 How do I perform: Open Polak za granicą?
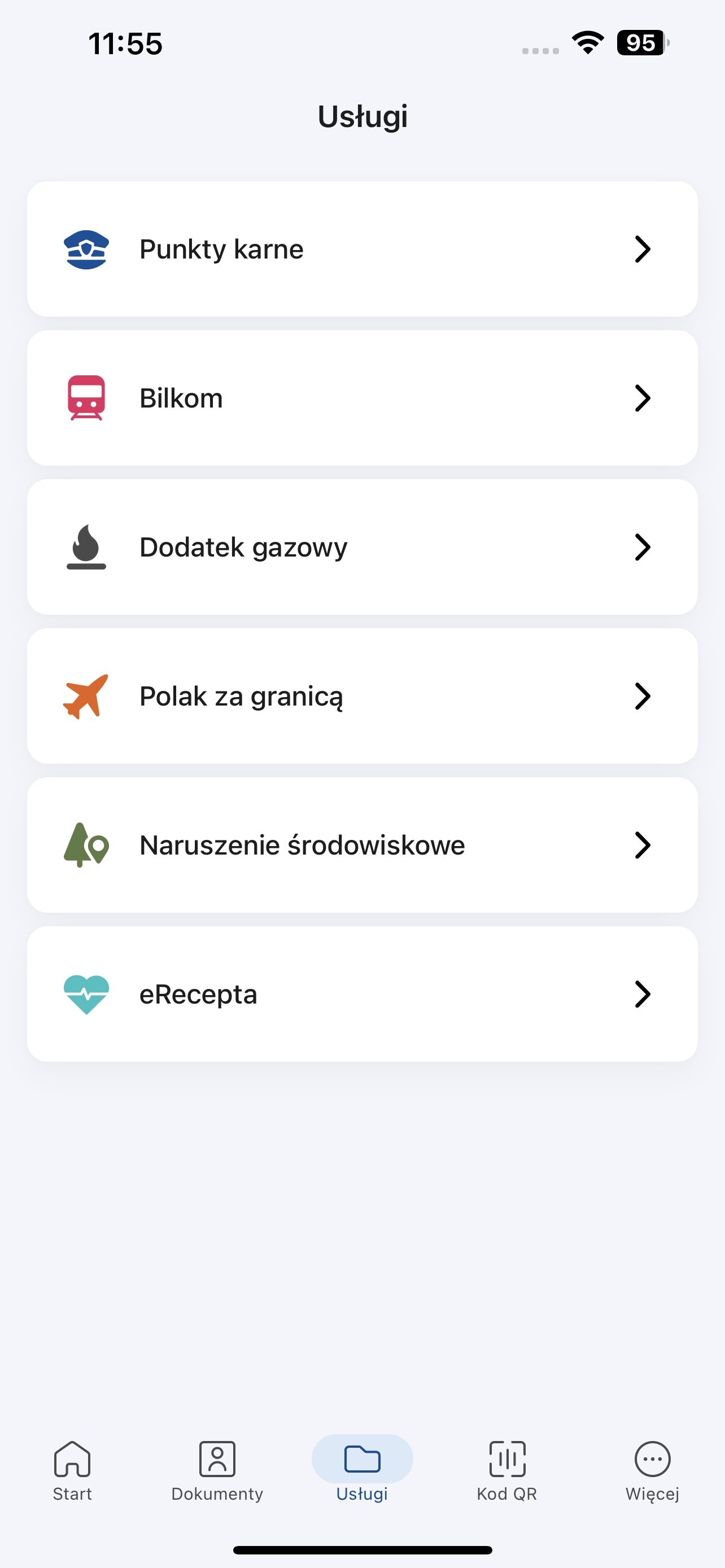pyautogui.click(x=362, y=697)
